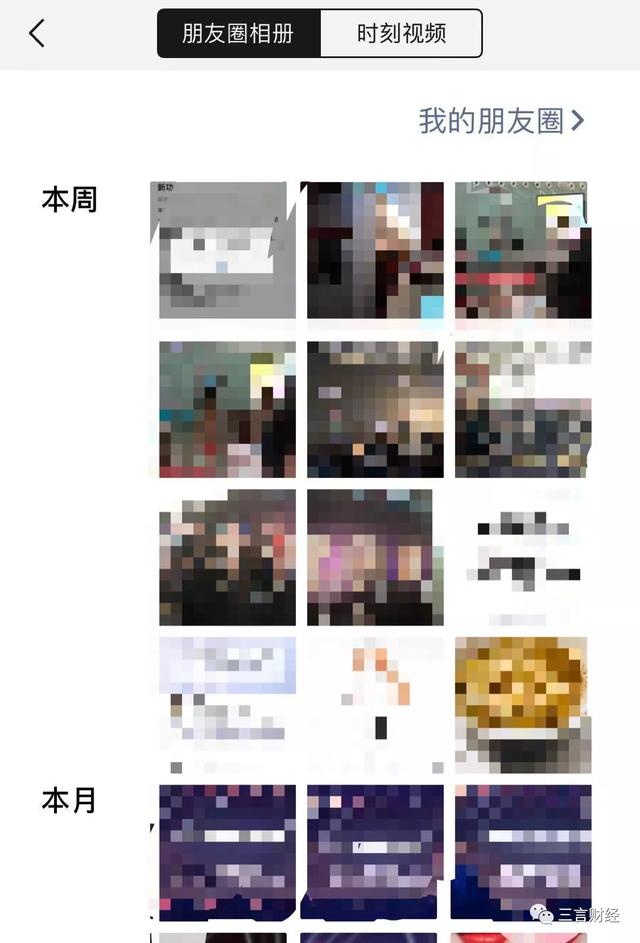Image resolution: width=640 pixels, height=943 pixels.
Task: Select the 朋友圈相册 tab
Action: click(x=238, y=33)
